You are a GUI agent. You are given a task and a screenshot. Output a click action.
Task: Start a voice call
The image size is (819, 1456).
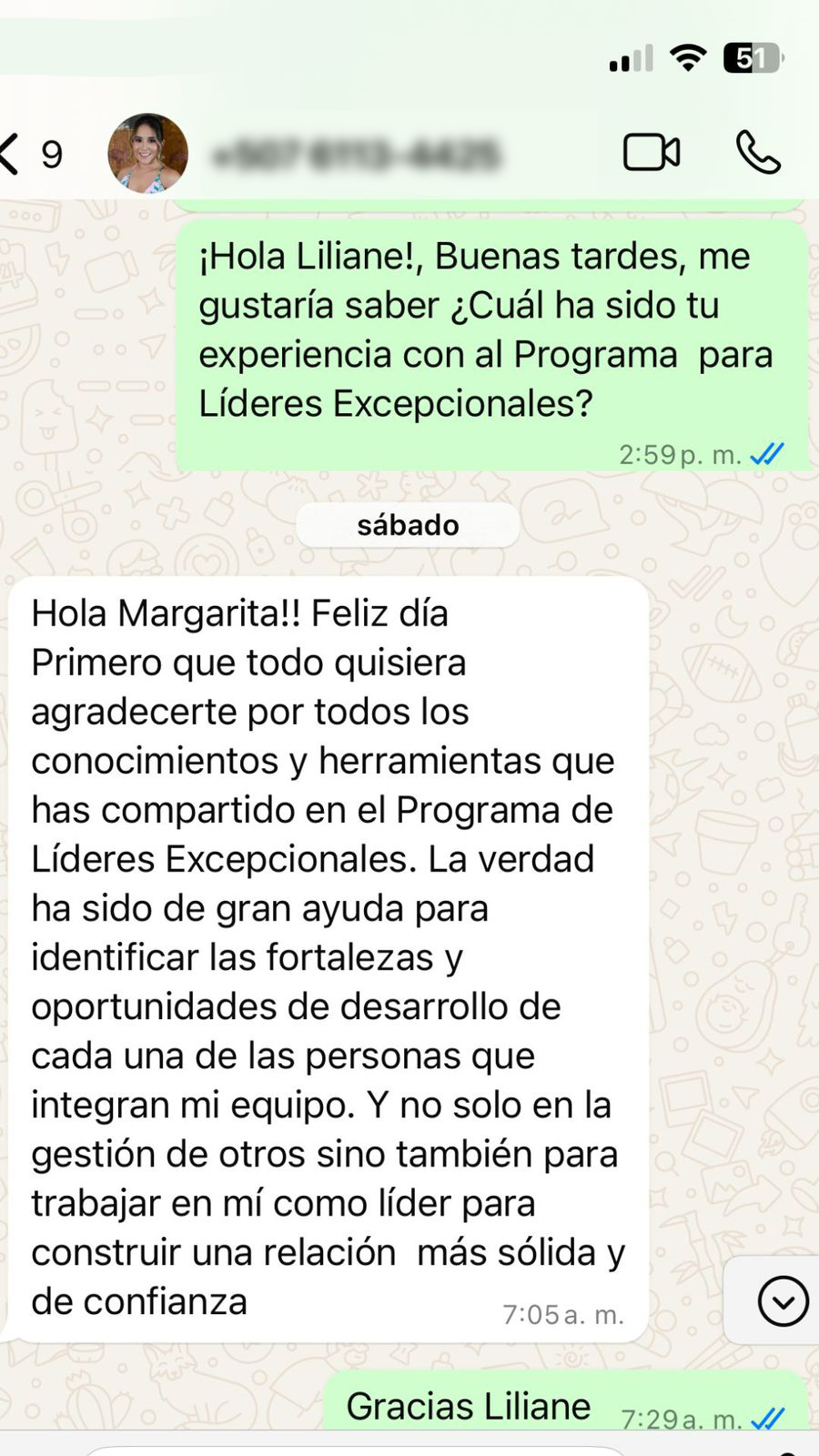[x=757, y=153]
